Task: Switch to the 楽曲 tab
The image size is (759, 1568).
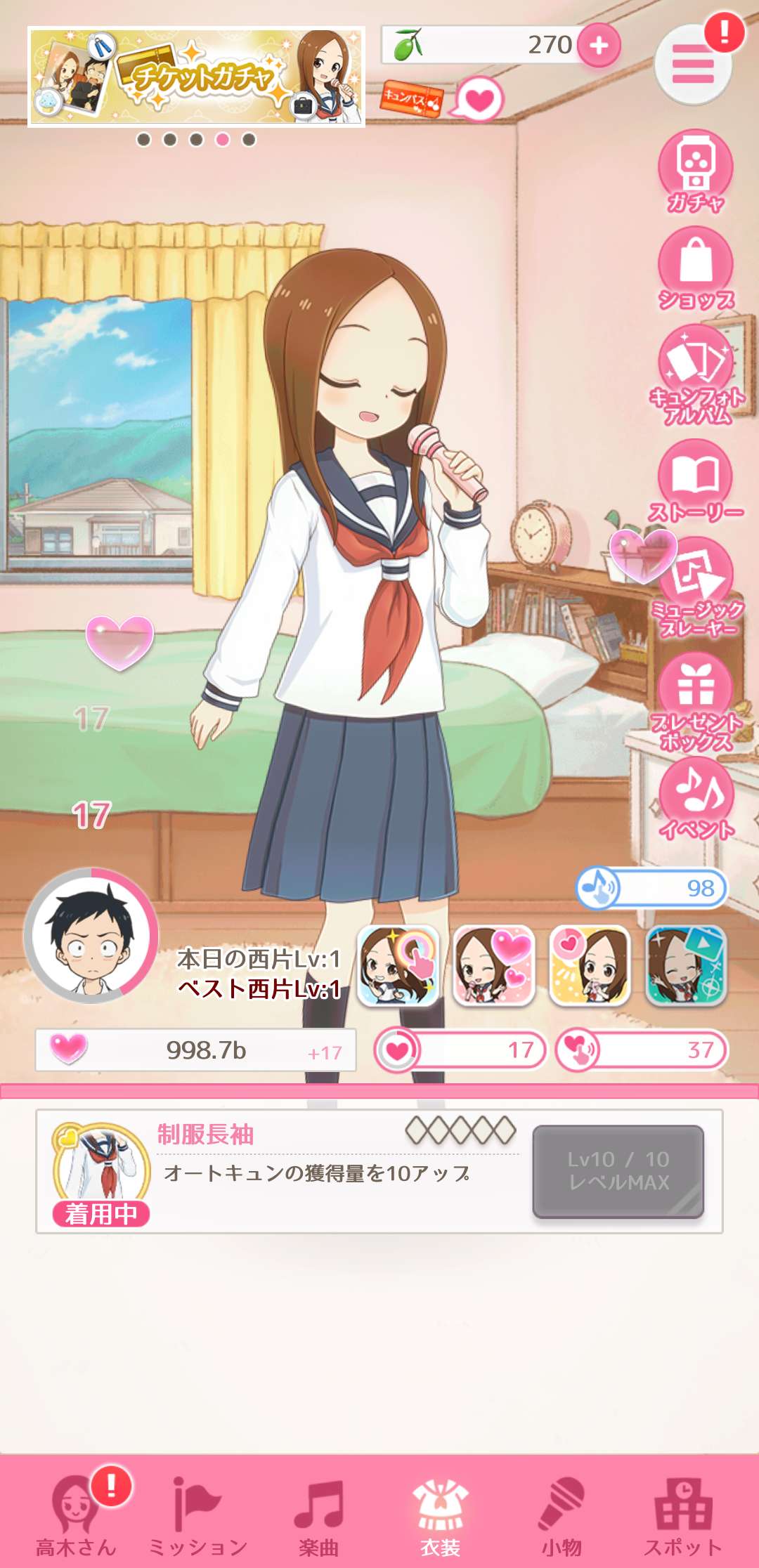Action: pyautogui.click(x=318, y=1513)
